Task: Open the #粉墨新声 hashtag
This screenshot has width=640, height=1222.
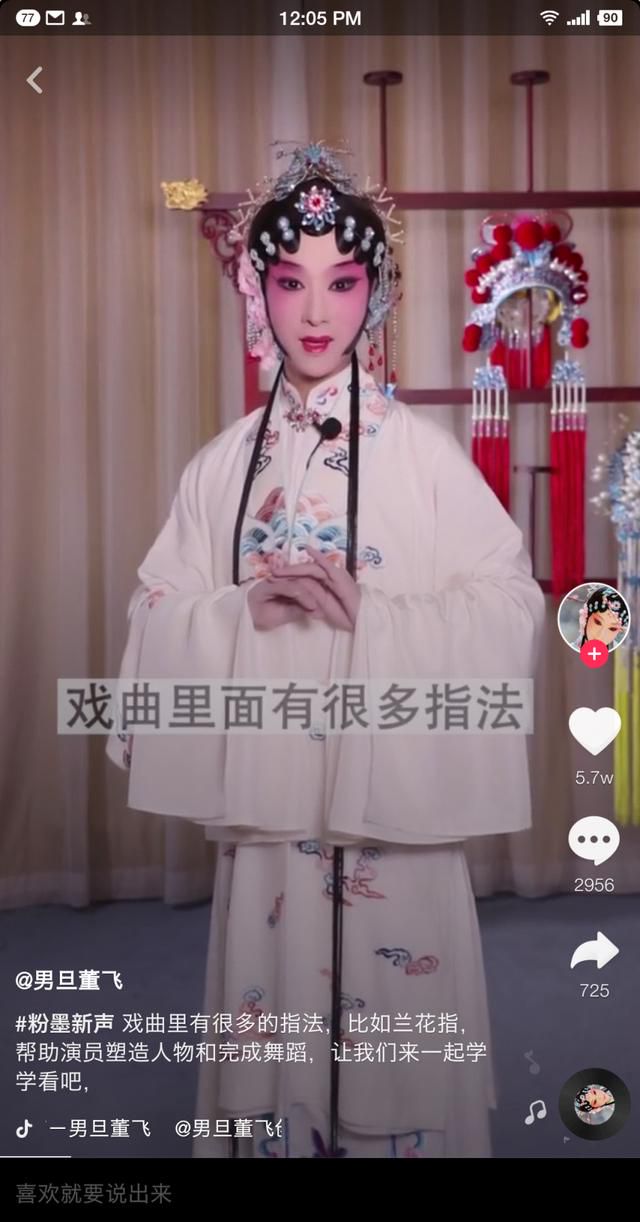Action: pos(65,1023)
